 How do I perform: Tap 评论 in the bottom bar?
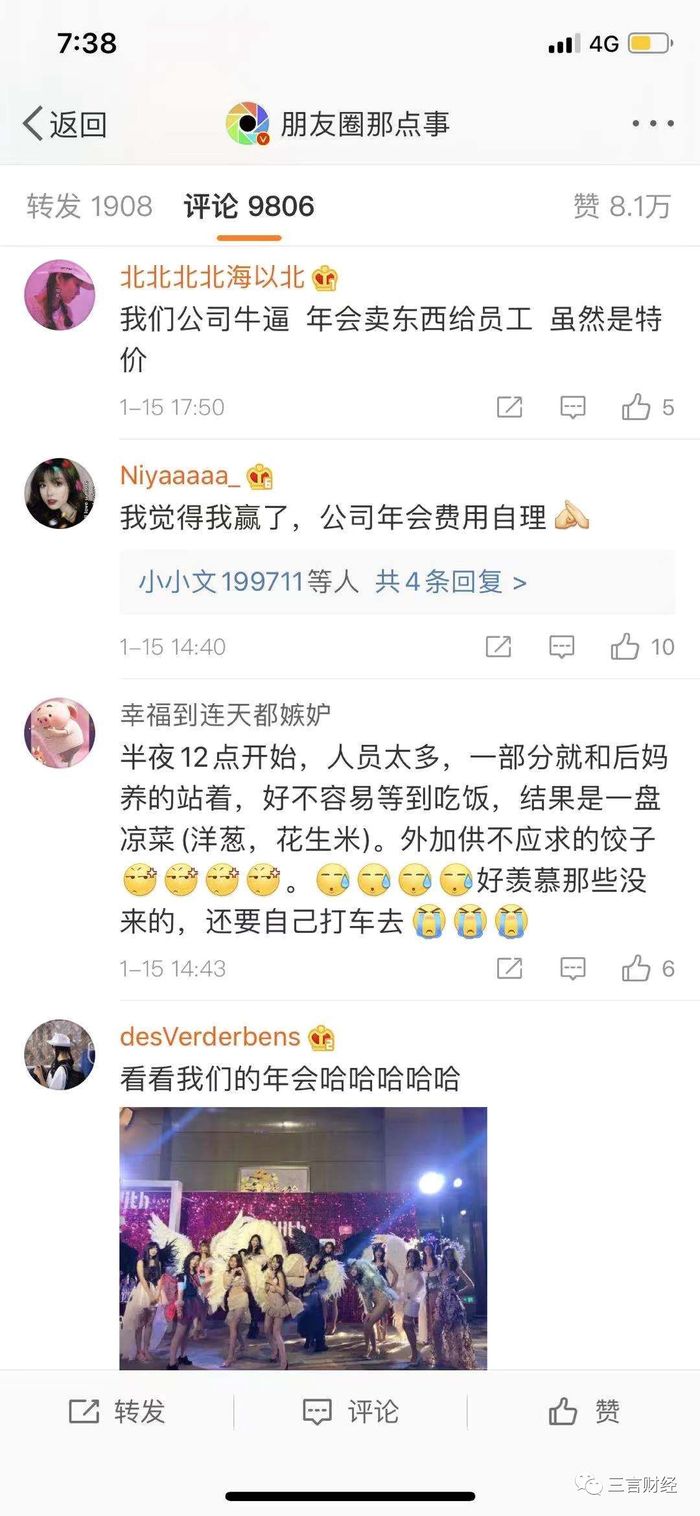[350, 1411]
